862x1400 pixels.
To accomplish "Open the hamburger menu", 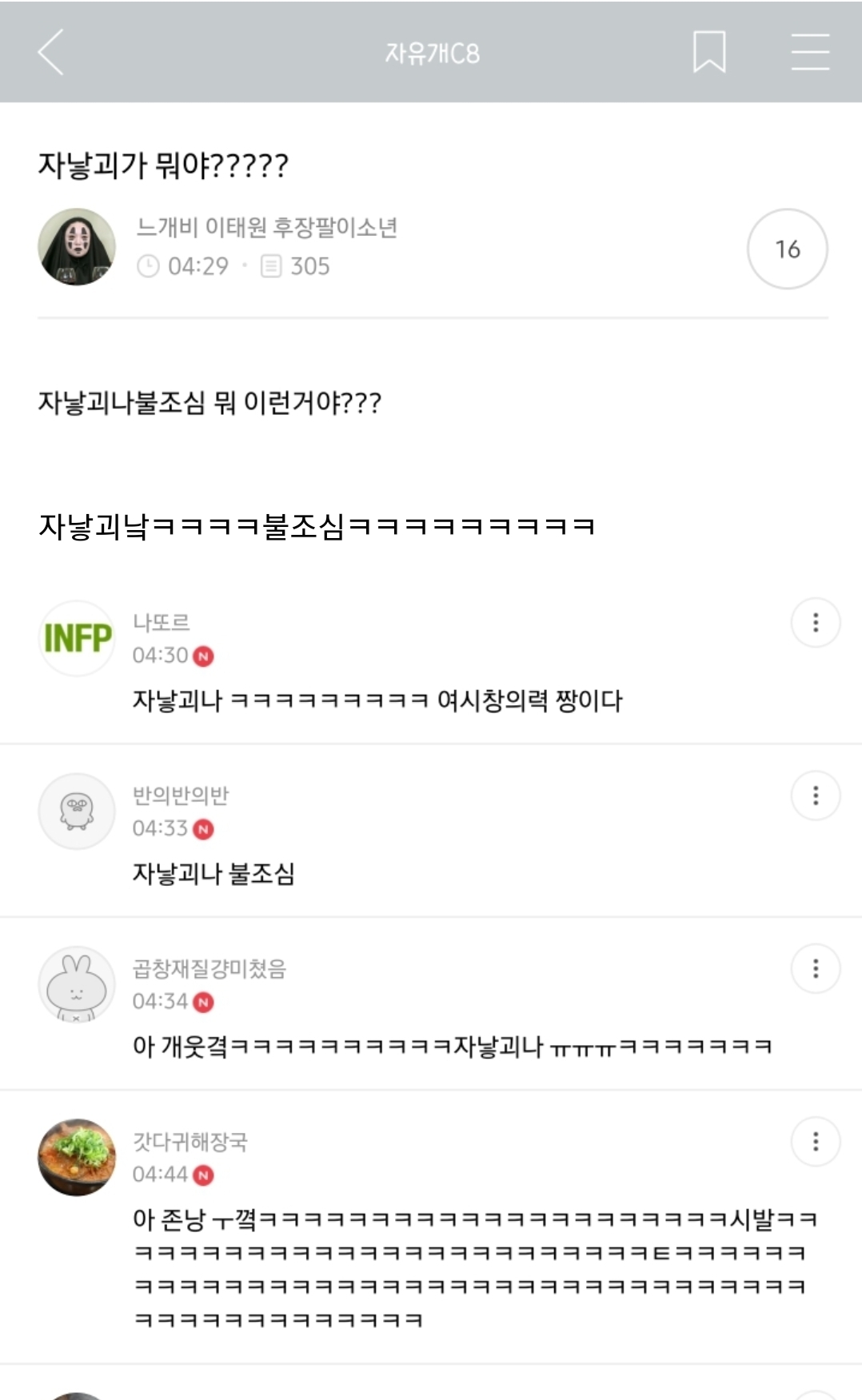I will click(x=809, y=53).
